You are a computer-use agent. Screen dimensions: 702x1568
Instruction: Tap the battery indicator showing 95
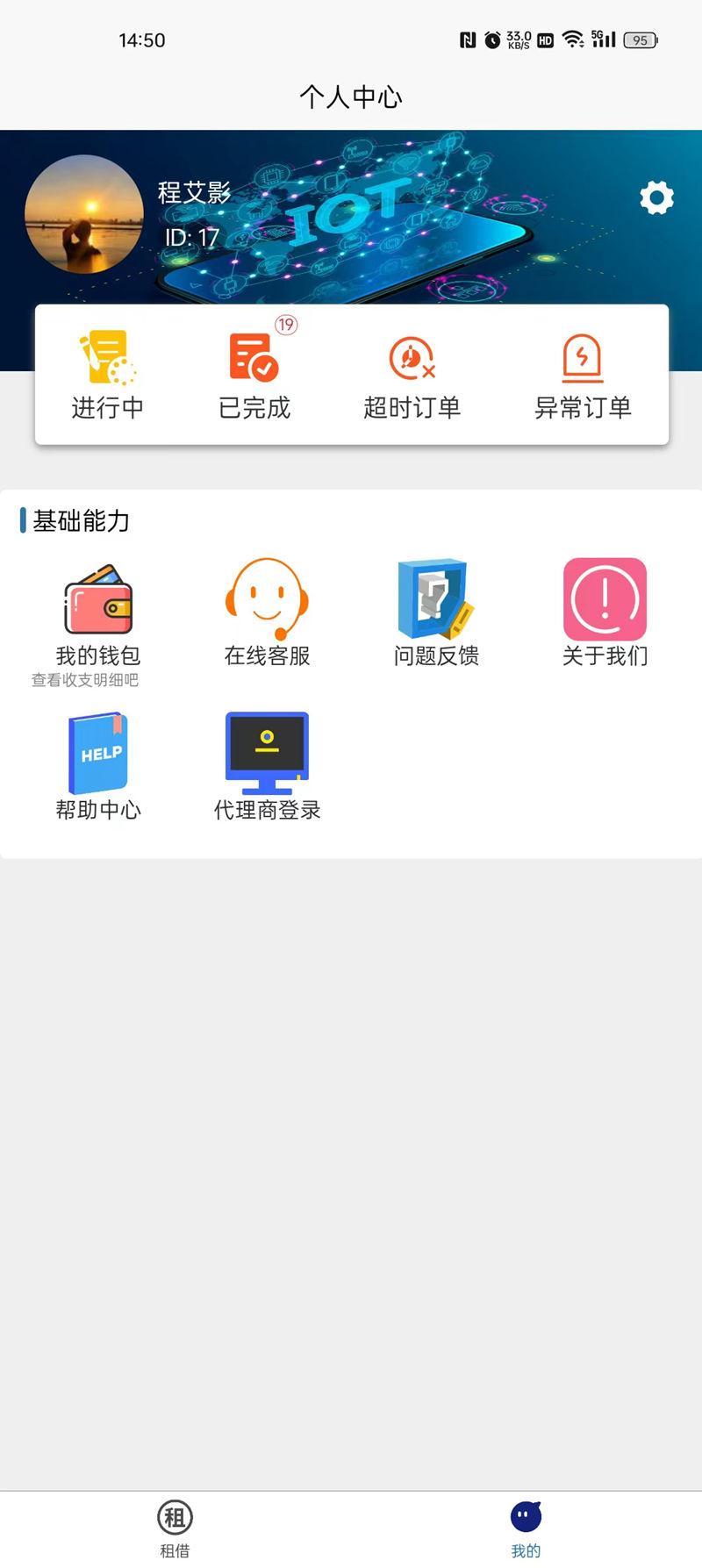coord(639,40)
